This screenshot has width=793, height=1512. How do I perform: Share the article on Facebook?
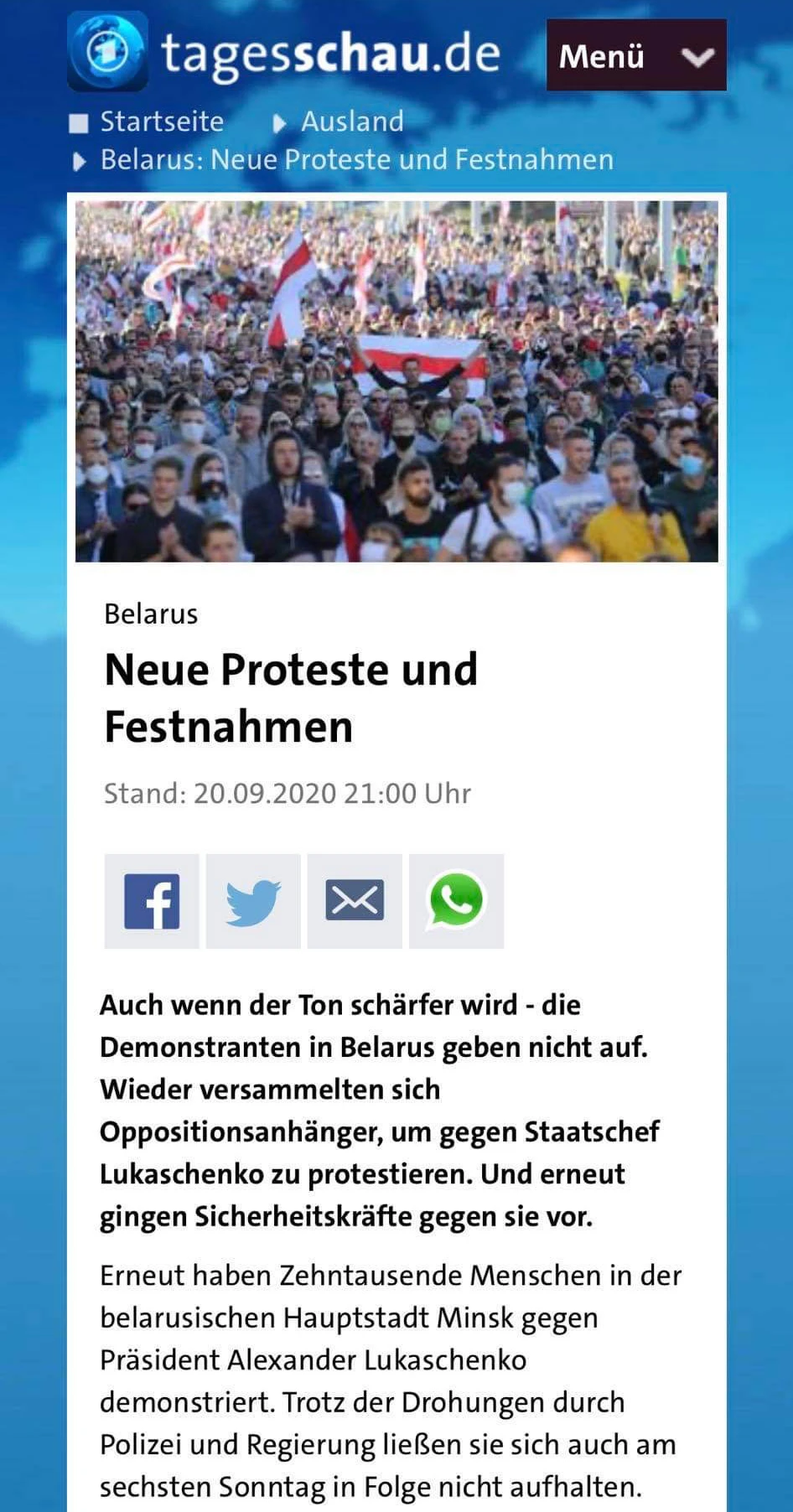(152, 901)
